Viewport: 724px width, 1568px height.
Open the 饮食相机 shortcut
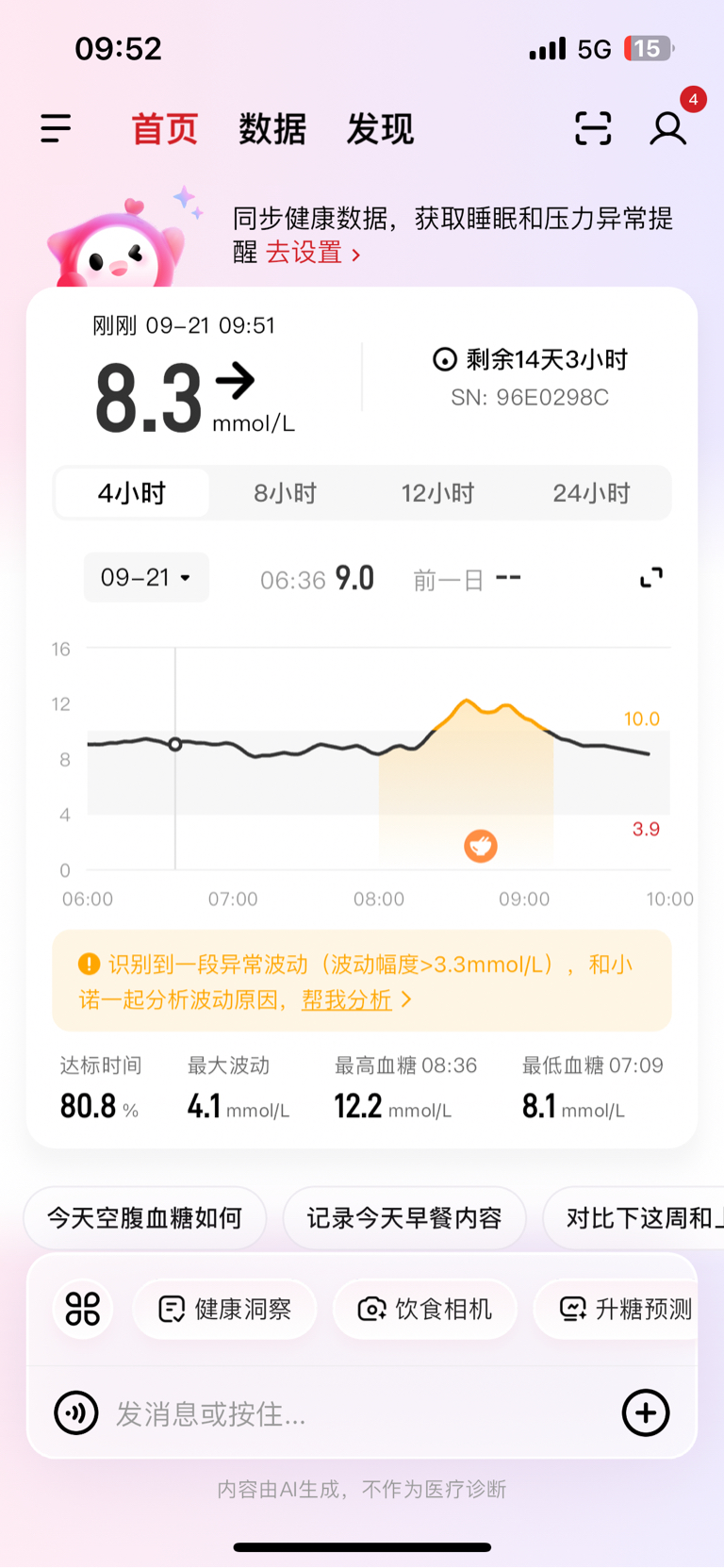pos(425,1309)
